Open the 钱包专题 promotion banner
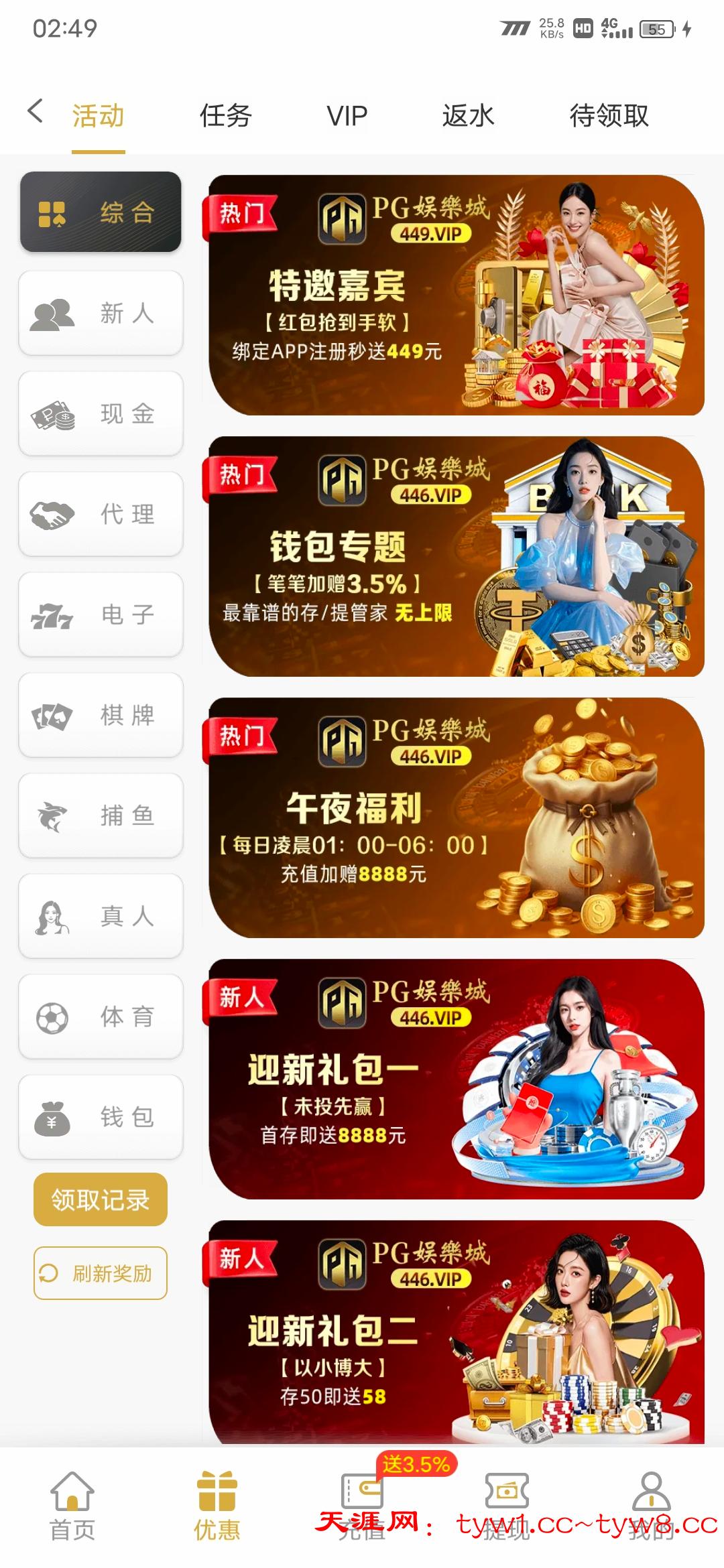Screen dimensions: 724x1568 point(456,556)
